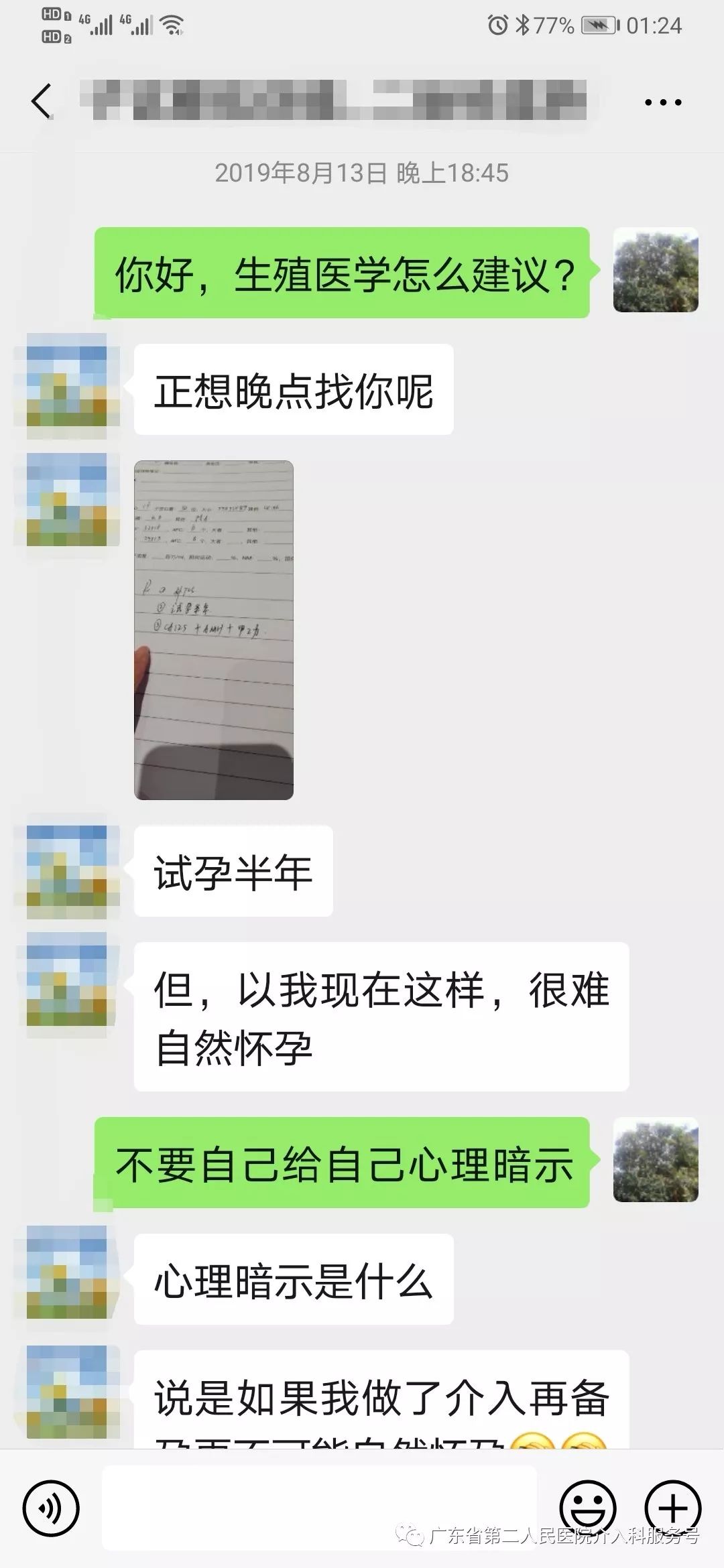Open the chat options menu
The height and width of the screenshot is (1568, 724).
pos(662,103)
